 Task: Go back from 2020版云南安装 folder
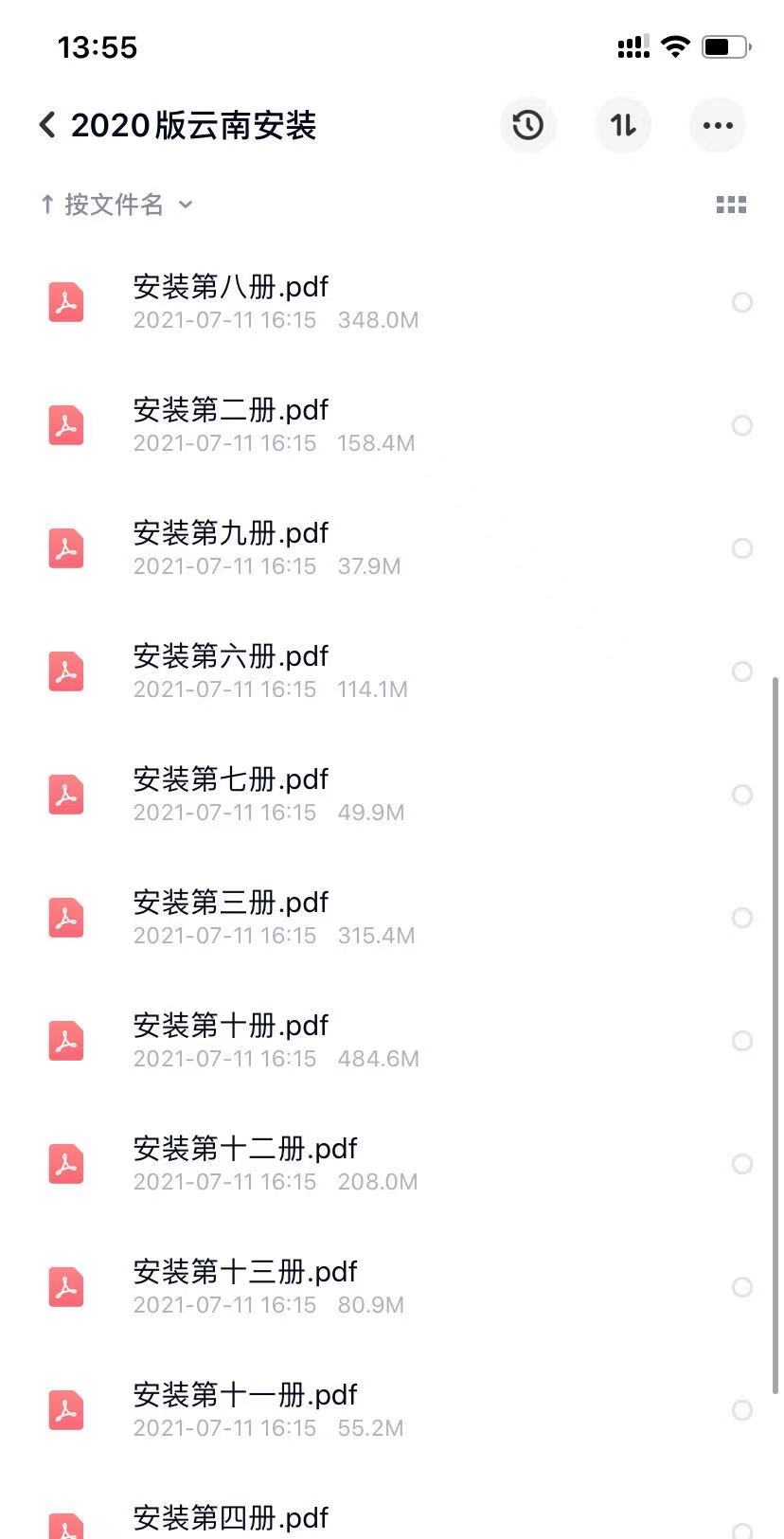pyautogui.click(x=47, y=125)
